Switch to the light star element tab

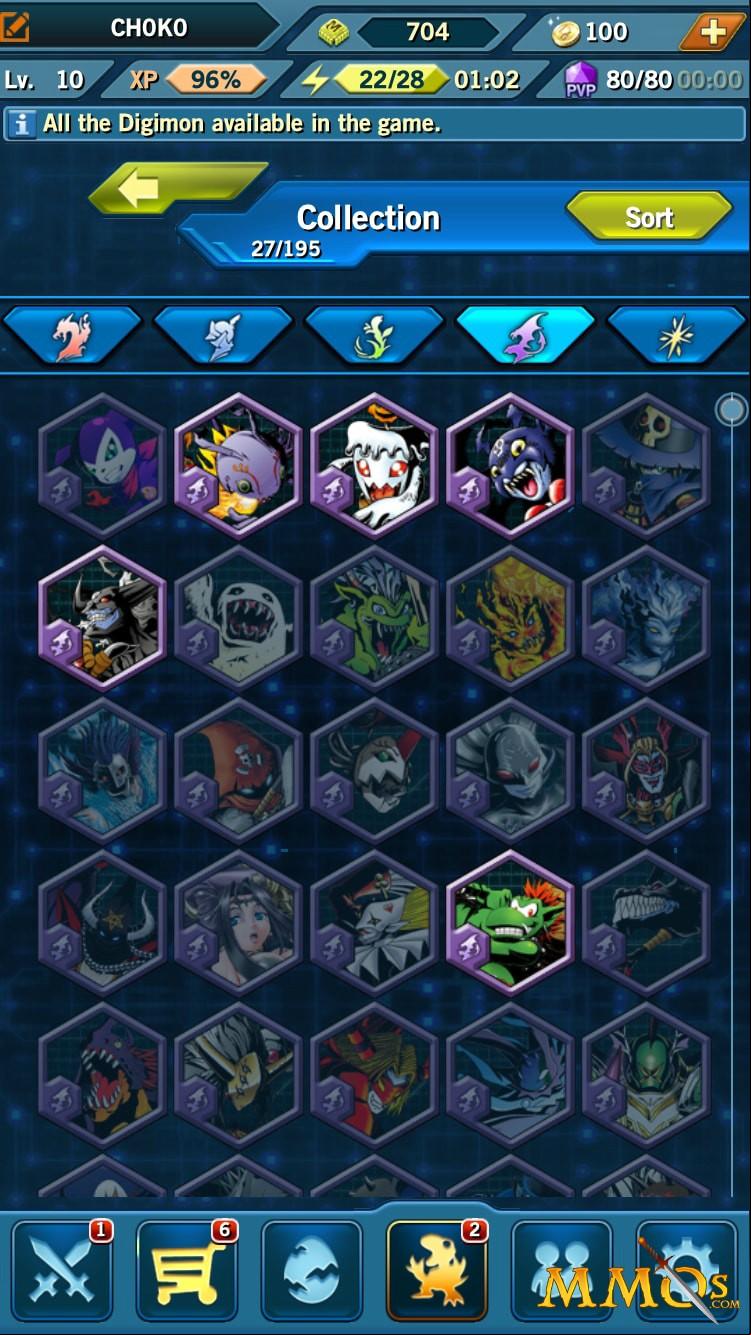(677, 335)
